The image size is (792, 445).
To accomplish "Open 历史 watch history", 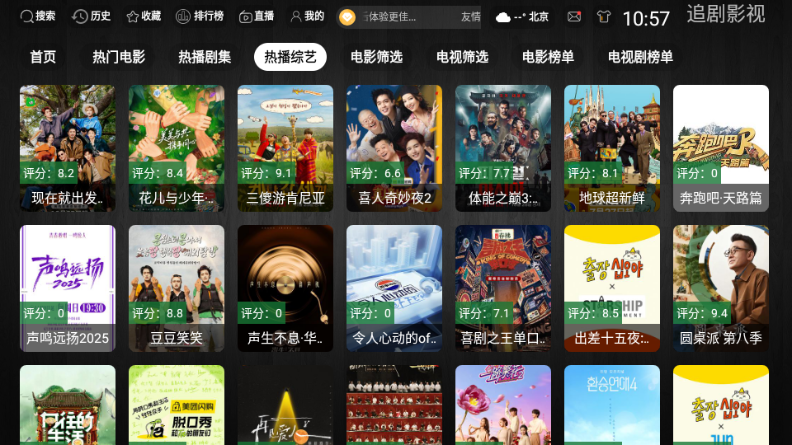I will coord(92,17).
